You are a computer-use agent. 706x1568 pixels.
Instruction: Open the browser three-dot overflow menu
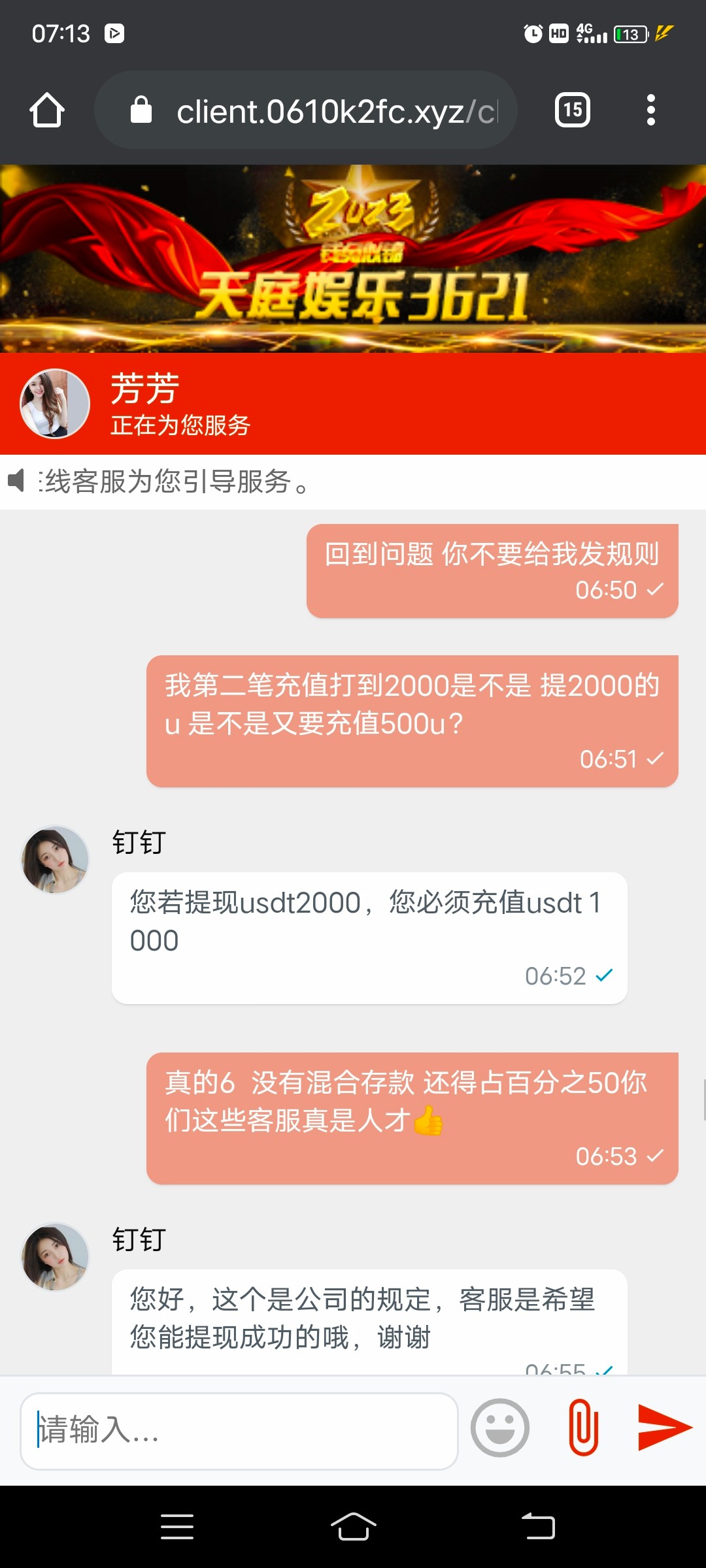coord(651,110)
